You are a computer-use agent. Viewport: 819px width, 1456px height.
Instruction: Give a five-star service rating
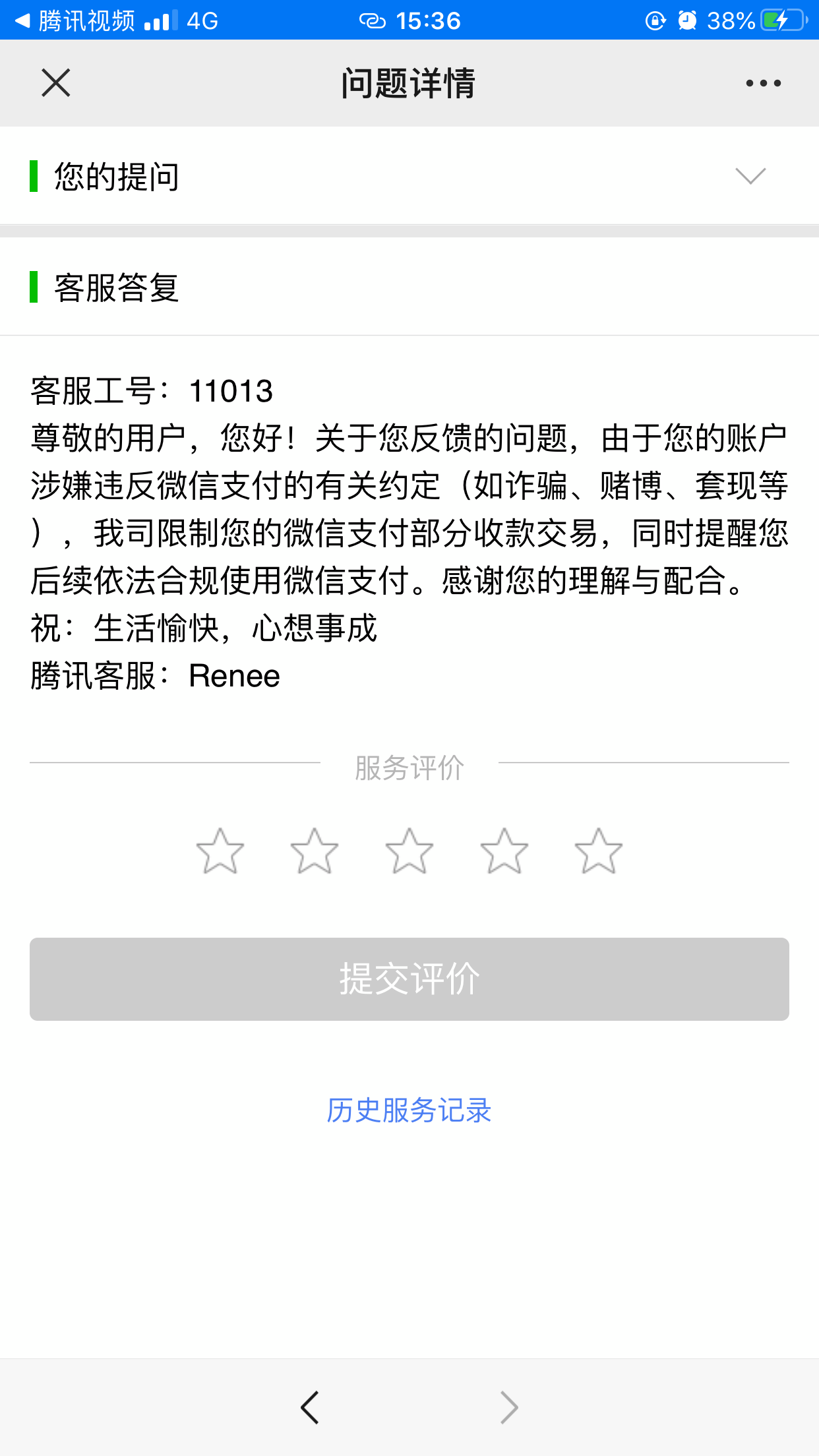[x=599, y=851]
